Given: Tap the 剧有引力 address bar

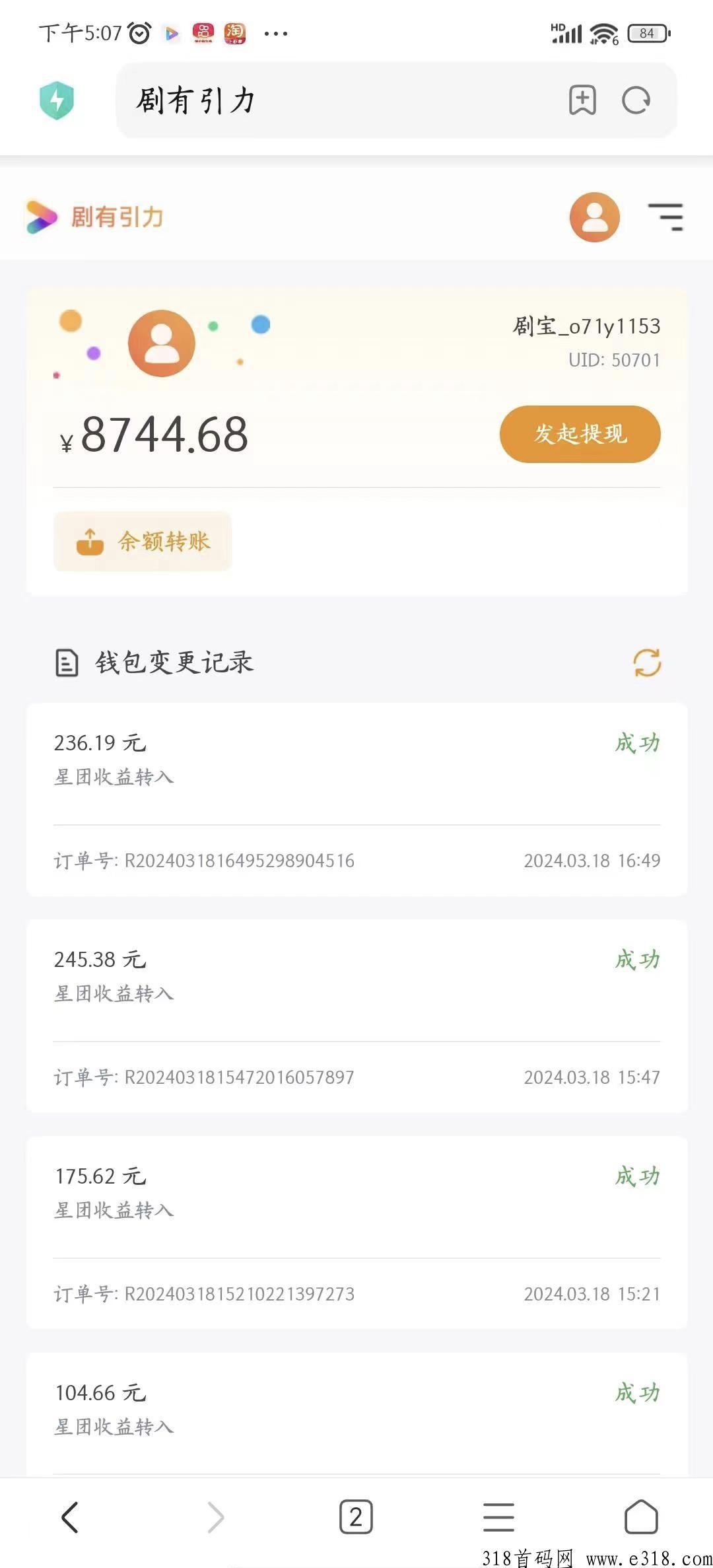Looking at the screenshot, I should tap(330, 100).
